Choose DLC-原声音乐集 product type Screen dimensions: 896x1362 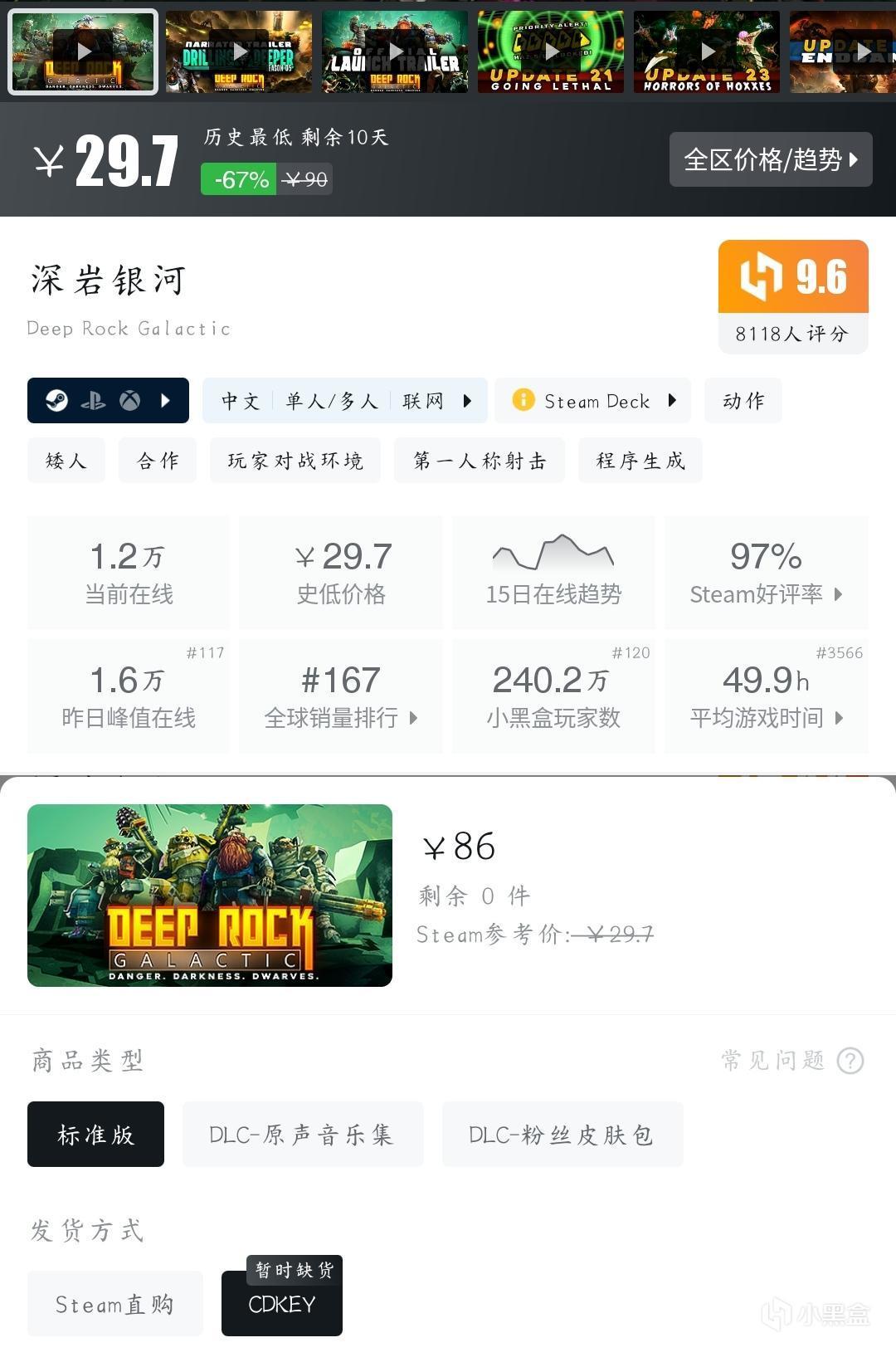[303, 1134]
